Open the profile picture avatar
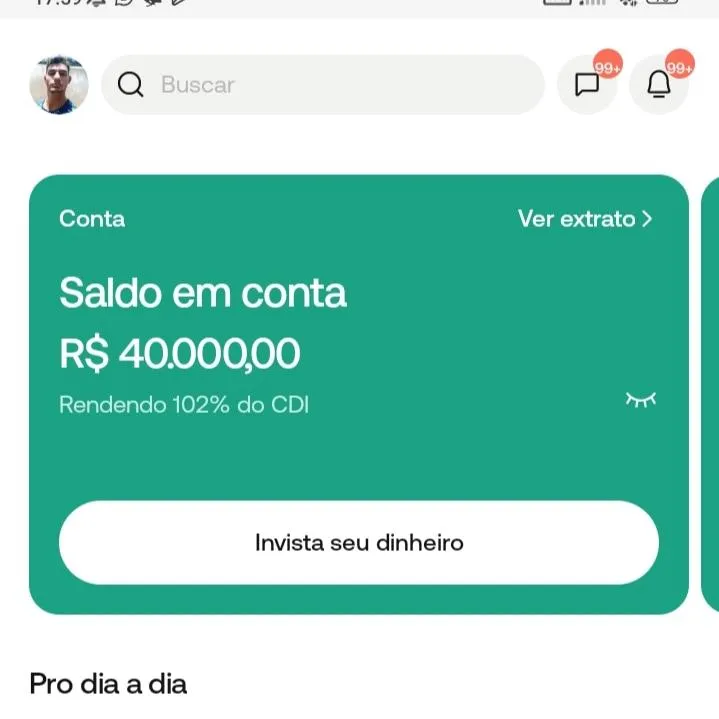This screenshot has height=719, width=719. coord(59,85)
